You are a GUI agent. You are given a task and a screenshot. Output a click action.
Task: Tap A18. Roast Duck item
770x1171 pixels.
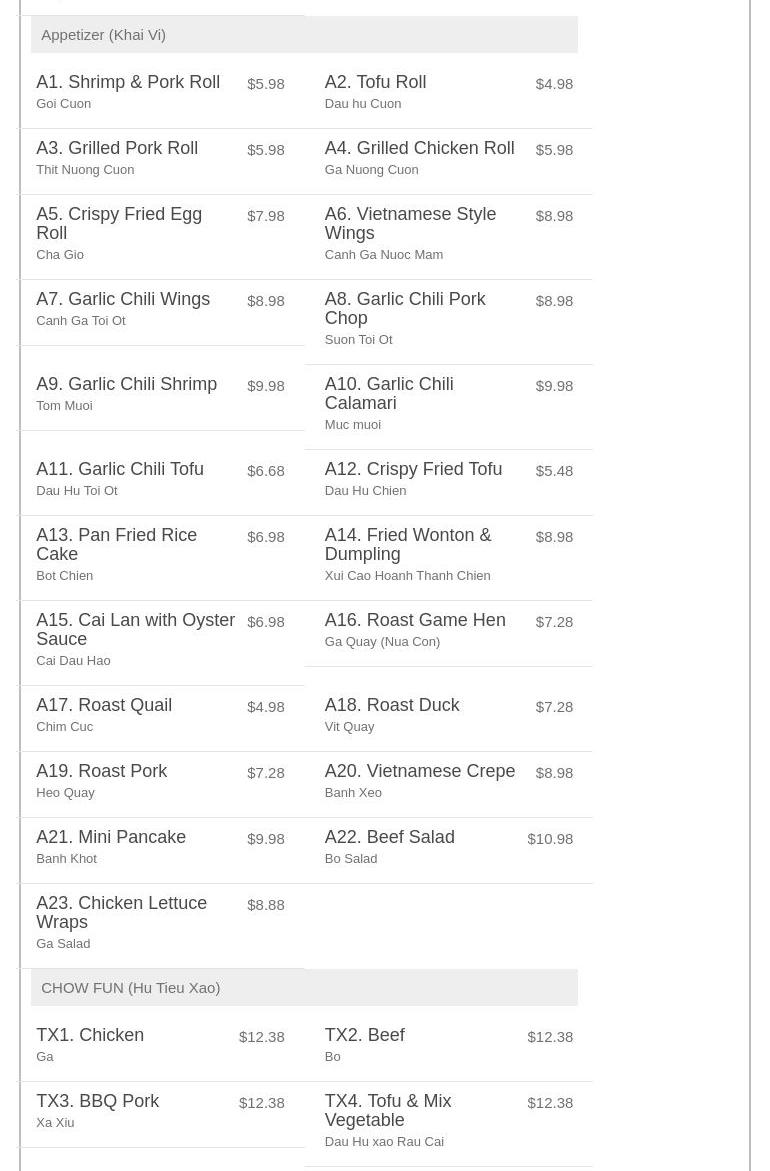point(392,706)
